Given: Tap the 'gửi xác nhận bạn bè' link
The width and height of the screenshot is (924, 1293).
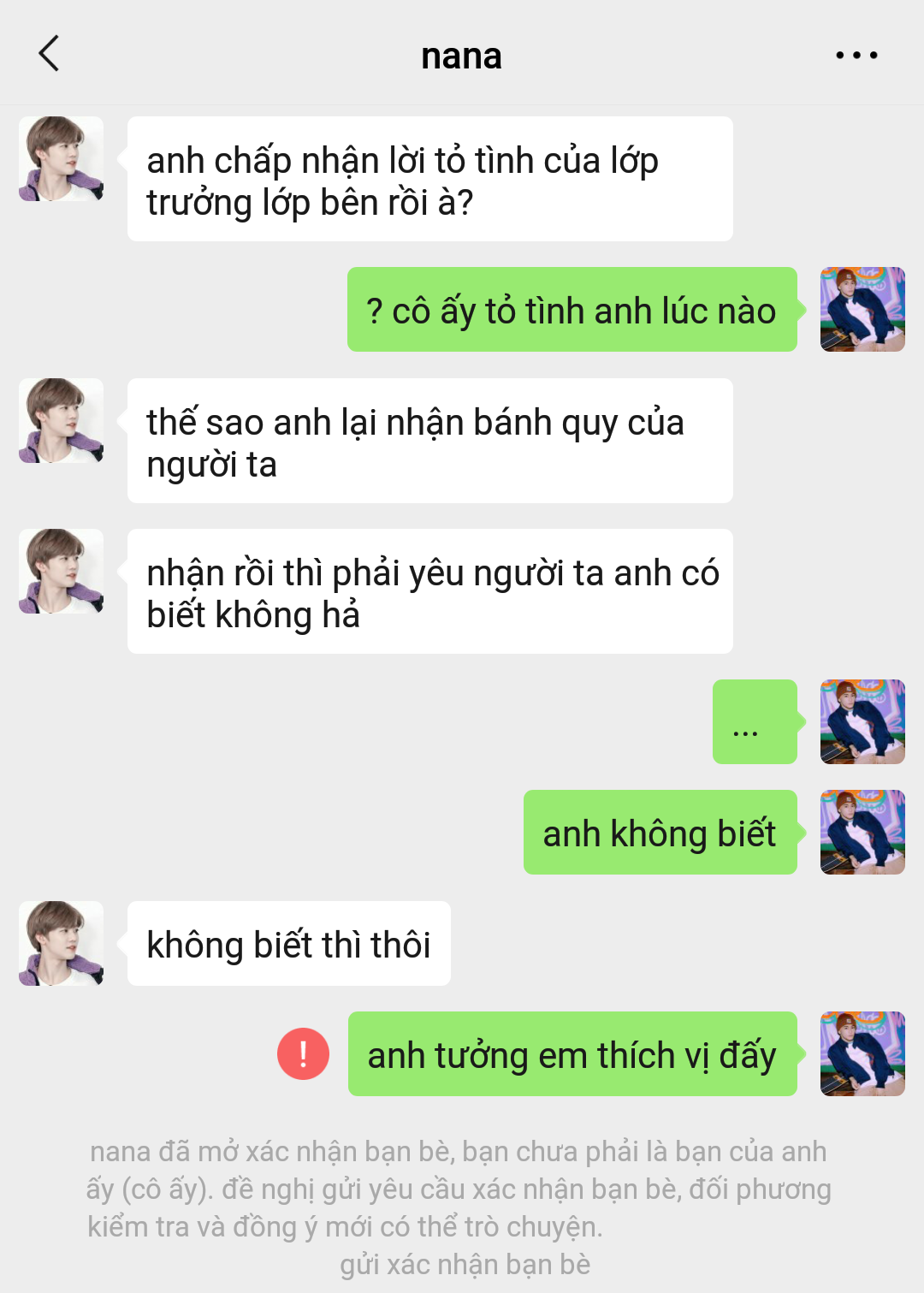Looking at the screenshot, I should 465,1264.
